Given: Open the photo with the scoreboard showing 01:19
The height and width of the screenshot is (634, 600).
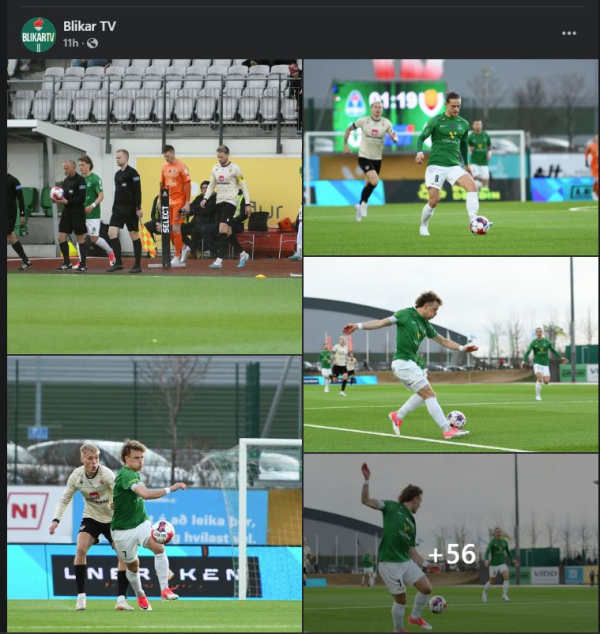Looking at the screenshot, I should 450,157.
